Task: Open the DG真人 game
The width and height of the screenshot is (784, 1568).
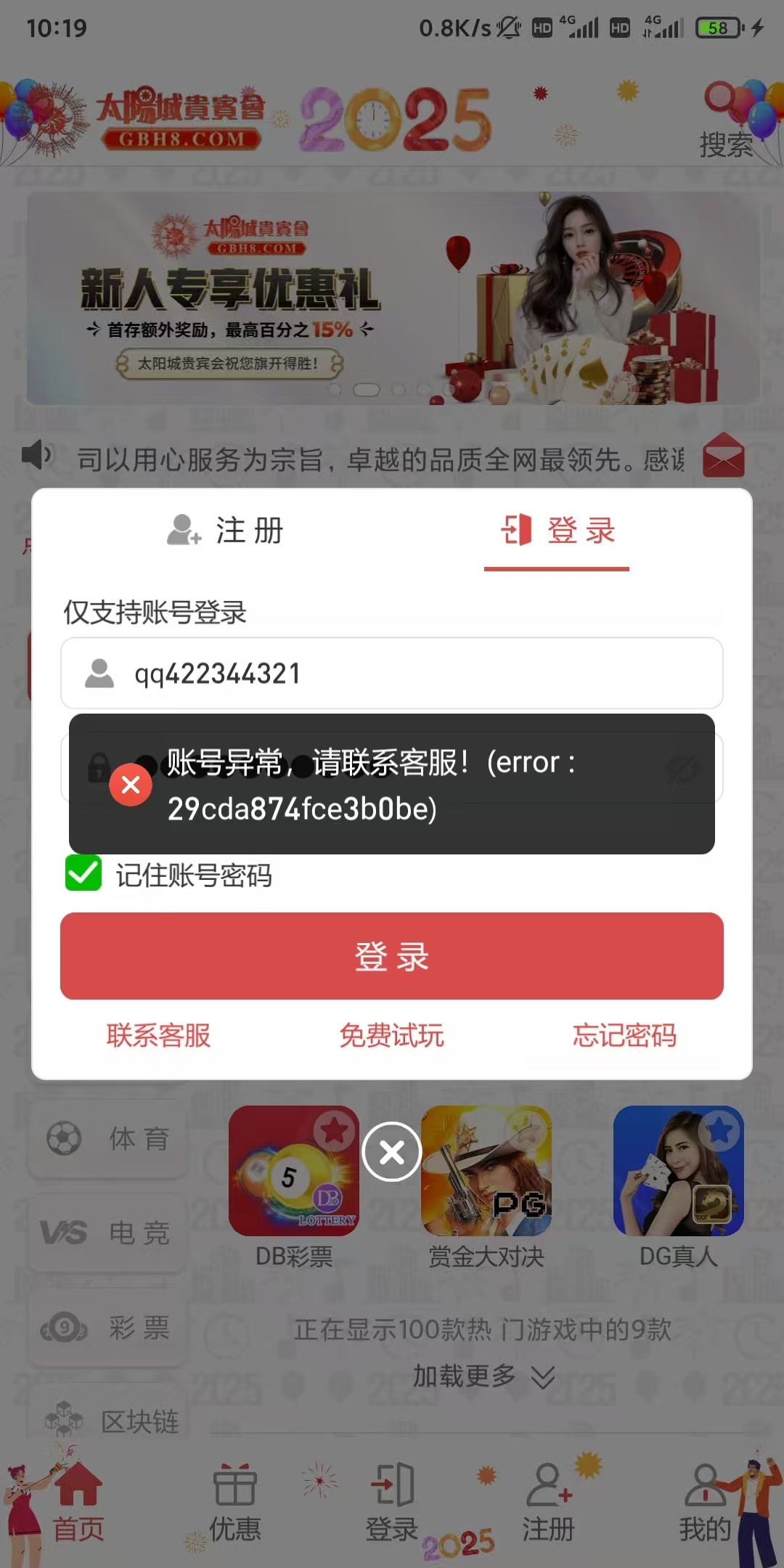Action: 679,1171
